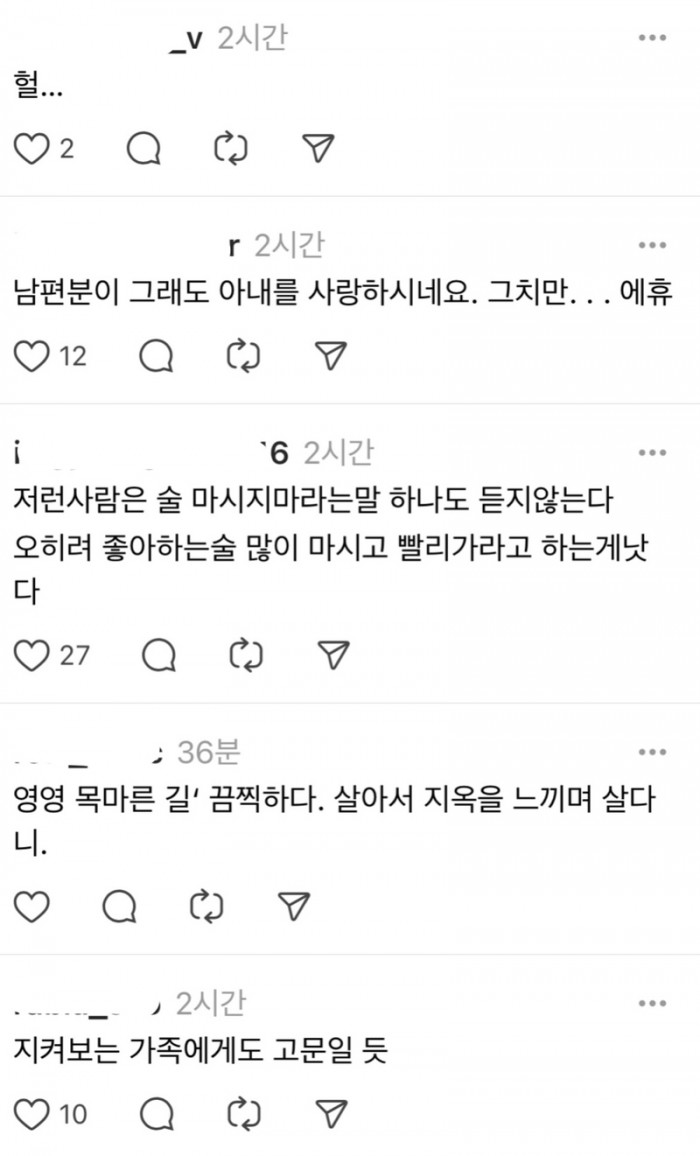Reply to the comment starting '남편분이 그래도'
700x1156 pixels.
click(x=157, y=355)
